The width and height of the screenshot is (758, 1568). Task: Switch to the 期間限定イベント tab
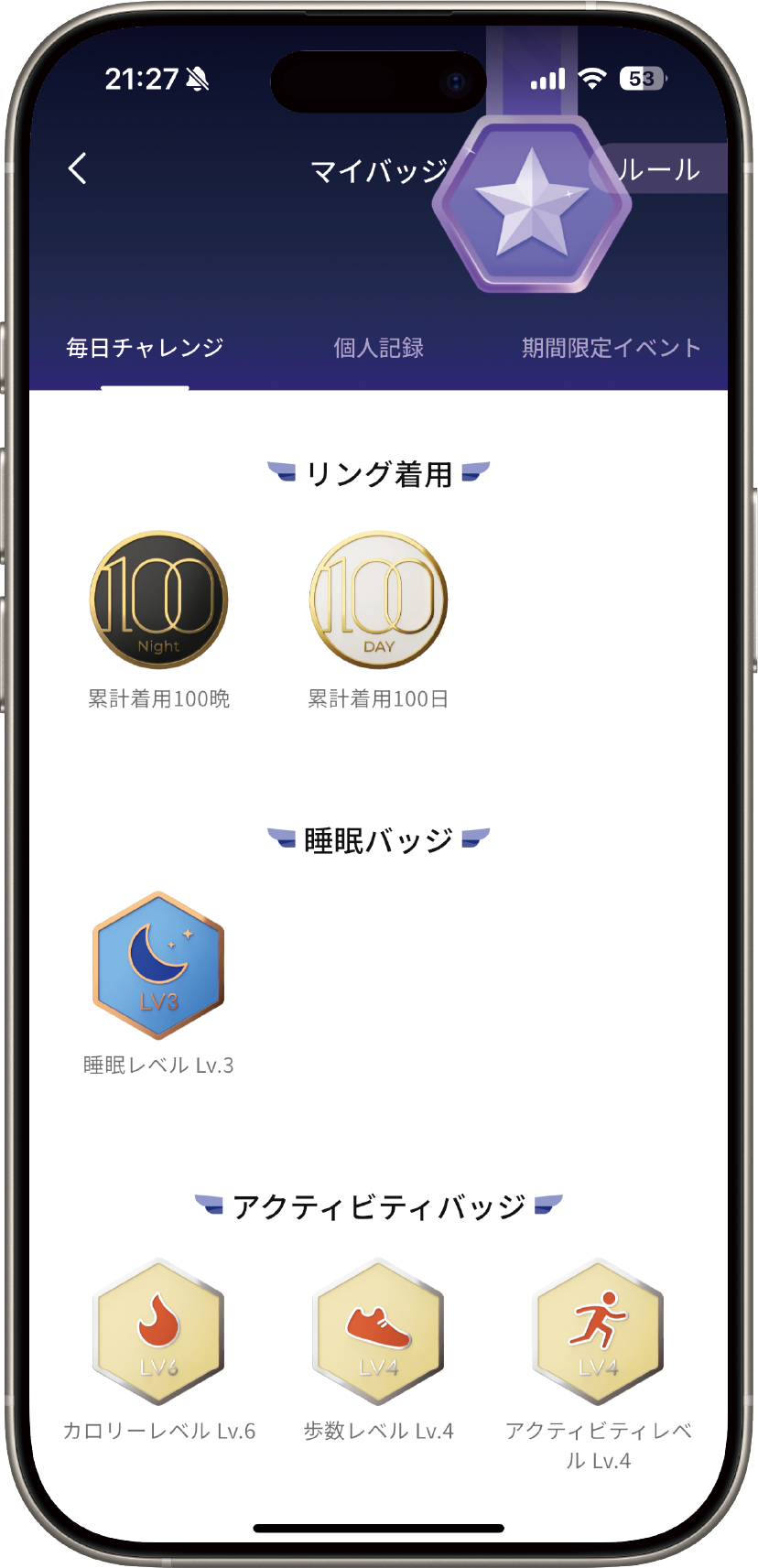(x=611, y=348)
